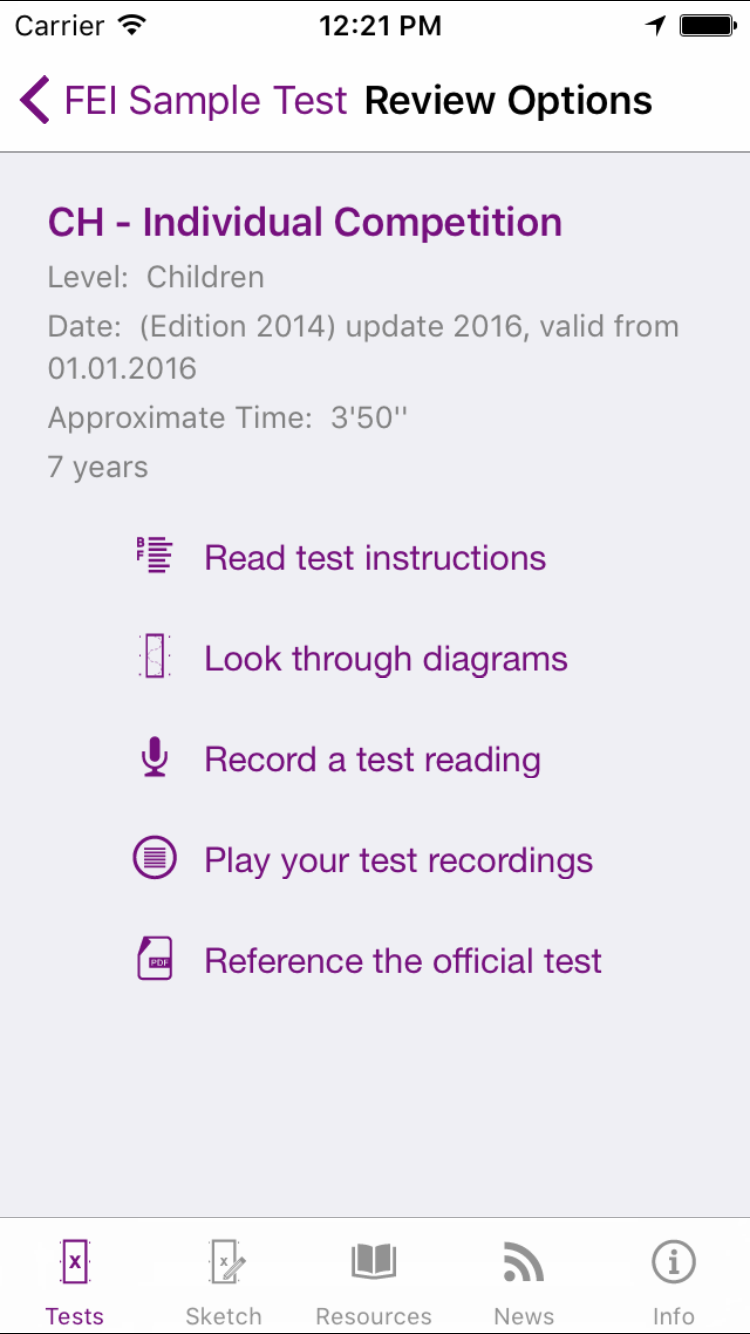The height and width of the screenshot is (1334, 750).
Task: Open Play your test recordings
Action: point(398,859)
